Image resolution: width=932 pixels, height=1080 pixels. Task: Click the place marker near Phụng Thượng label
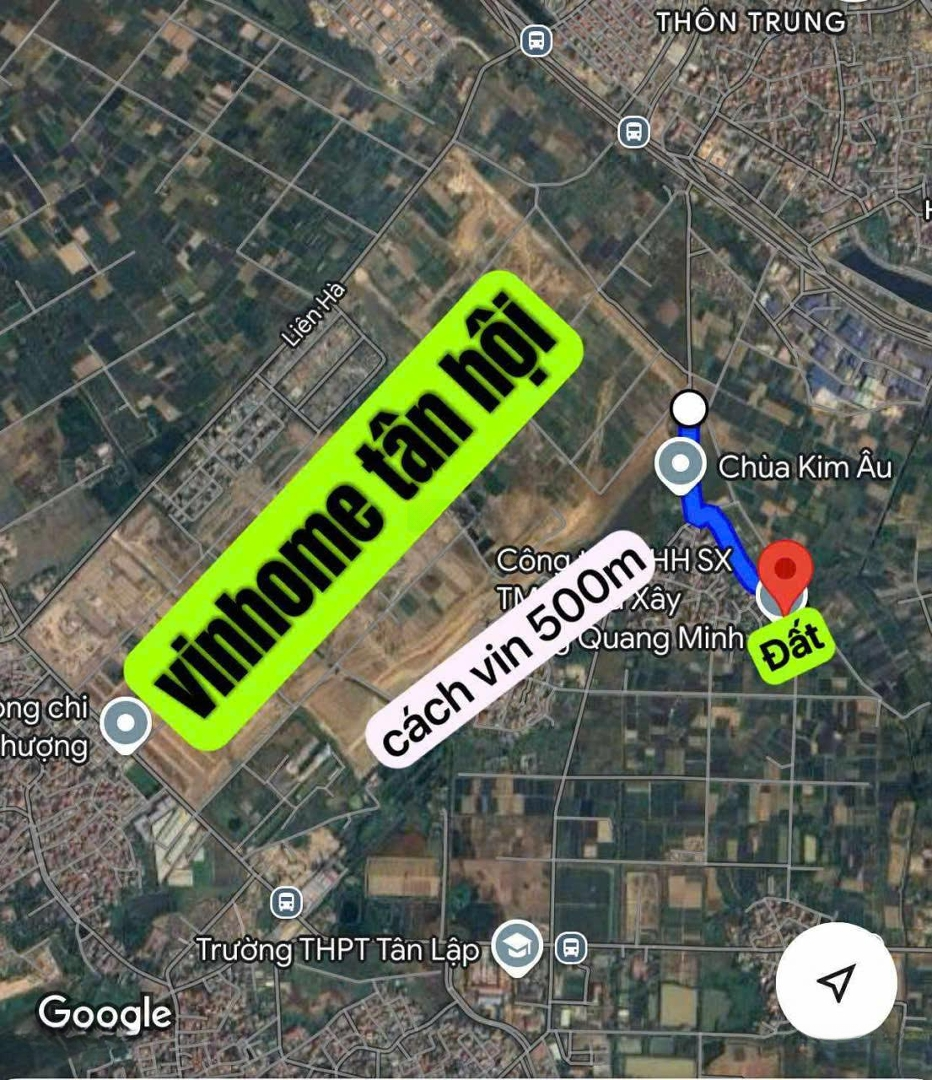127,721
